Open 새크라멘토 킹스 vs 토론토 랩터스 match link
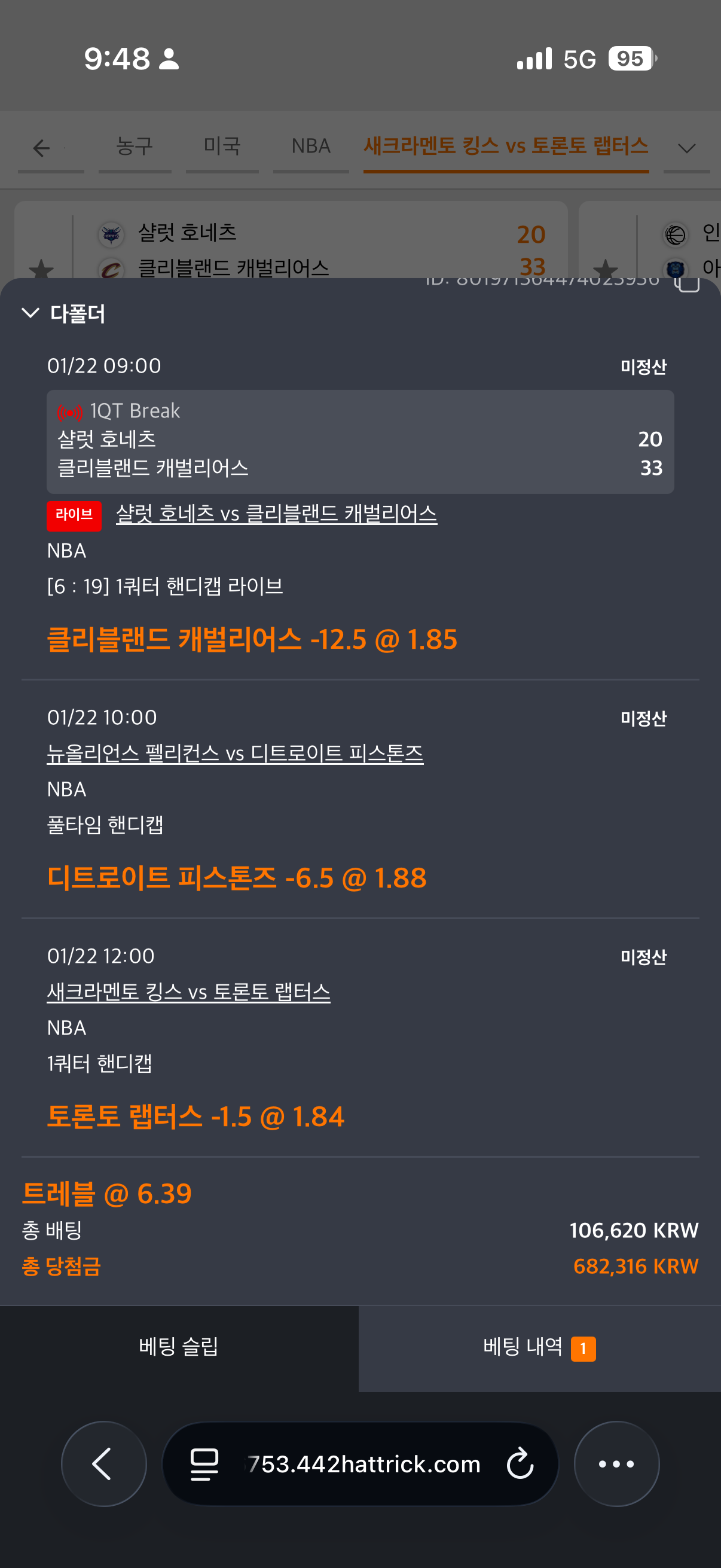Viewport: 721px width, 1568px height. pos(188,992)
